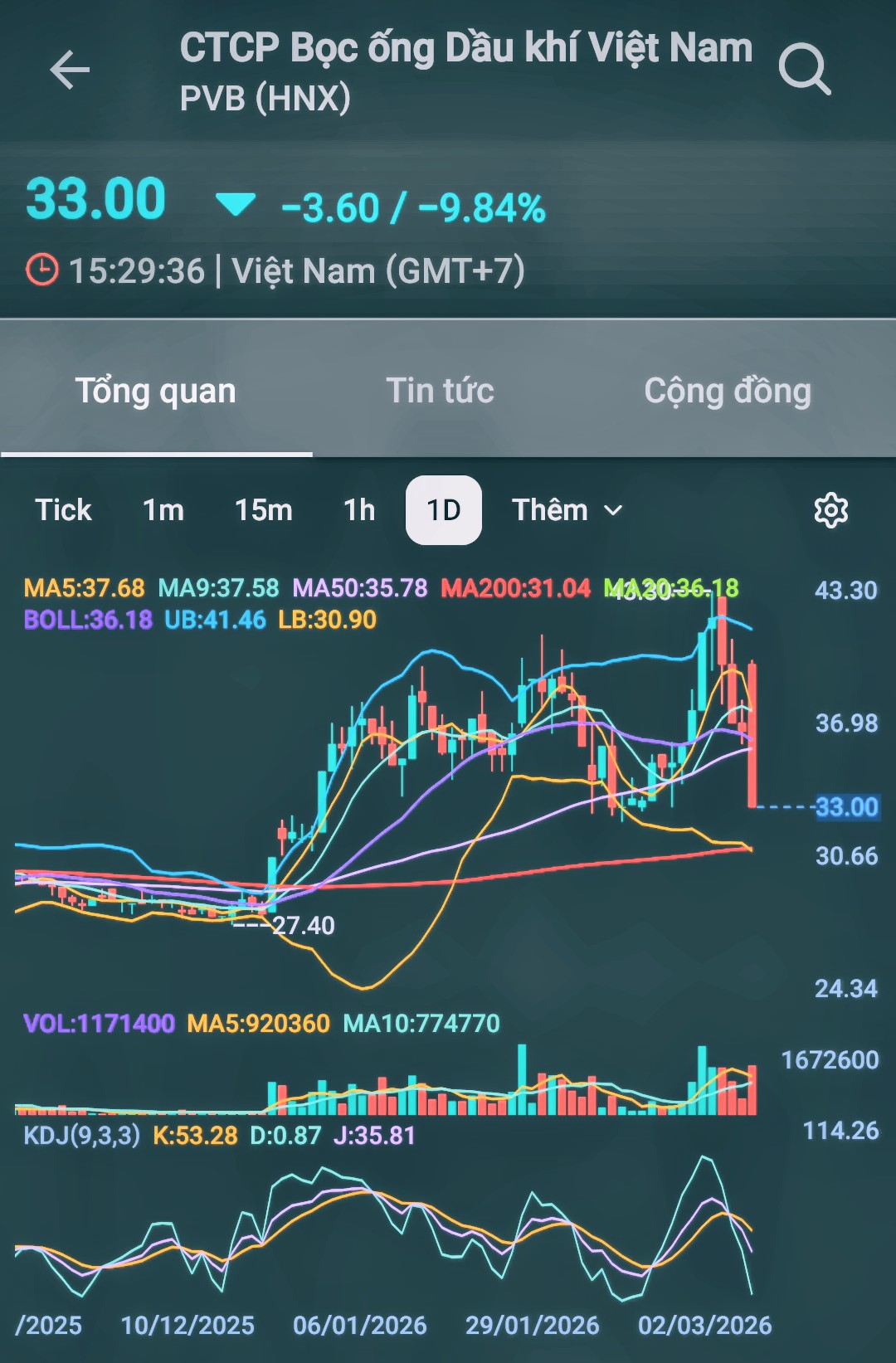
Task: Open the Tin tức tab
Action: pos(440,391)
